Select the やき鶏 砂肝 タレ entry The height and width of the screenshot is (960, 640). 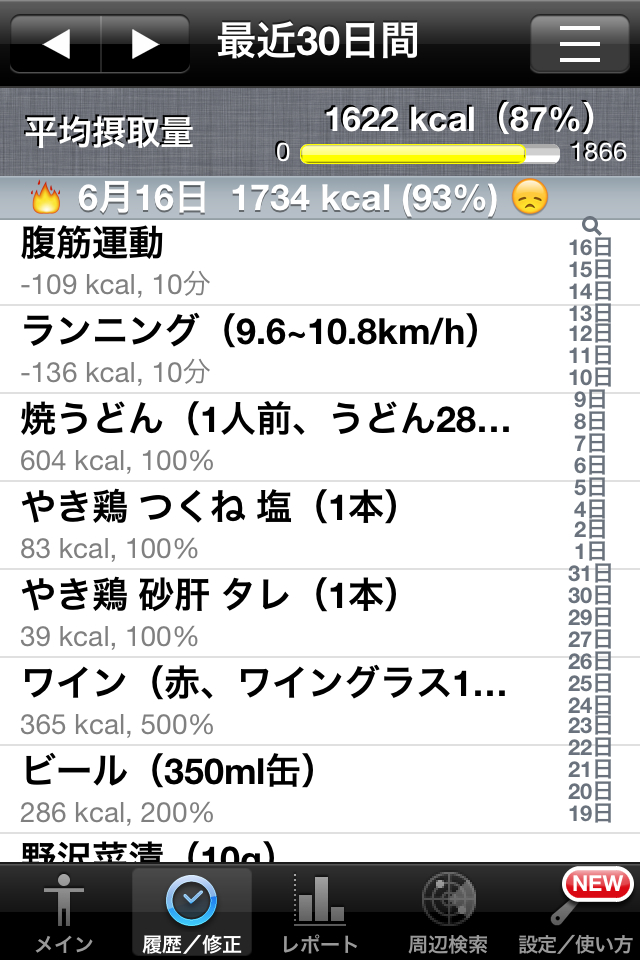[x=280, y=613]
